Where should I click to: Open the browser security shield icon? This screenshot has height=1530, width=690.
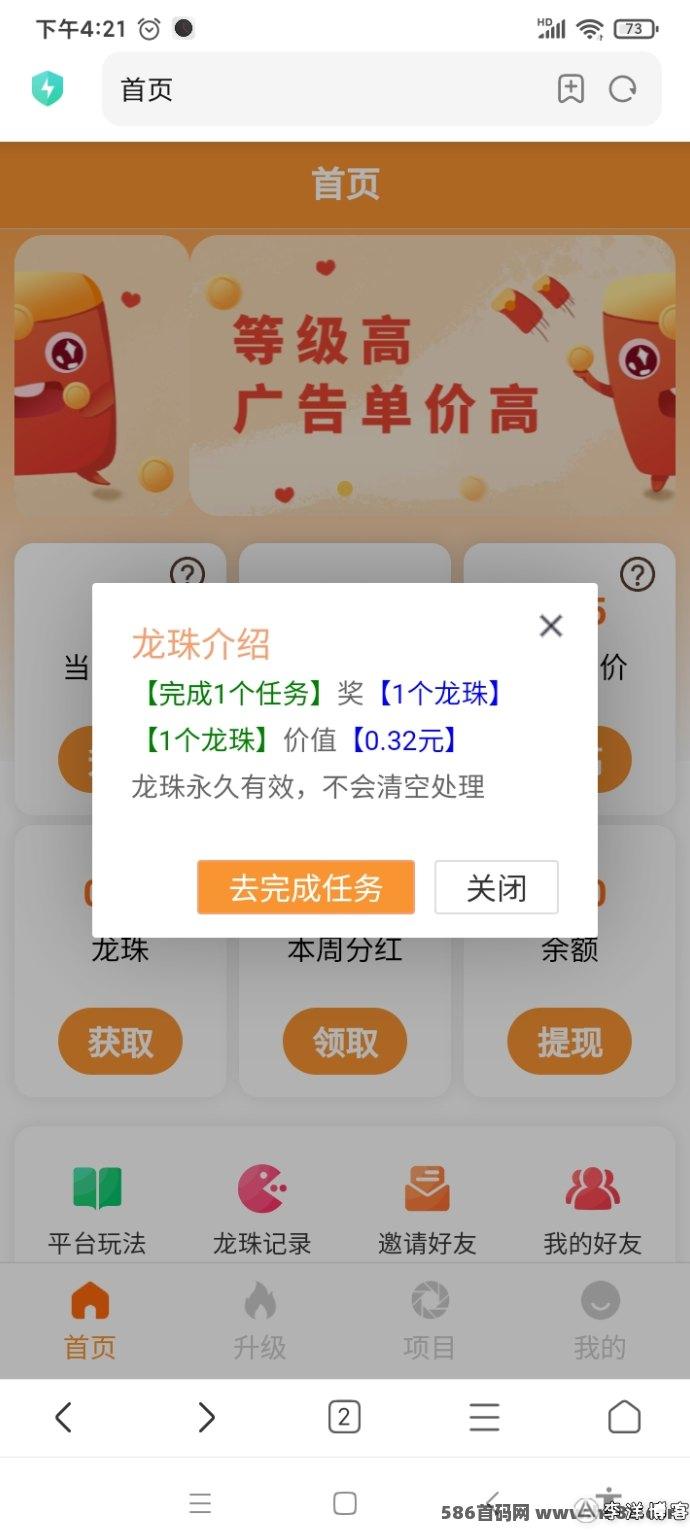(47, 89)
